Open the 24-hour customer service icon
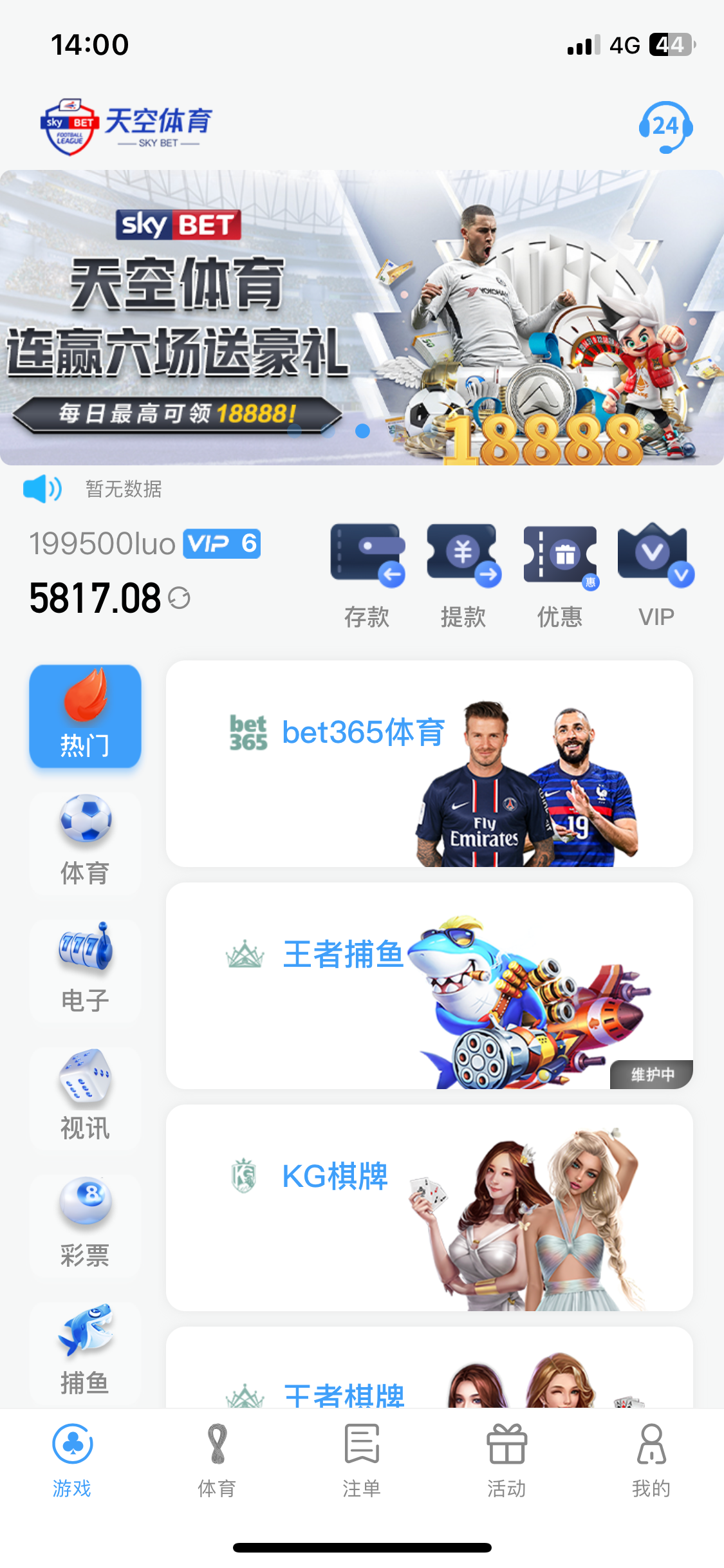This screenshot has width=724, height=1568. click(666, 127)
